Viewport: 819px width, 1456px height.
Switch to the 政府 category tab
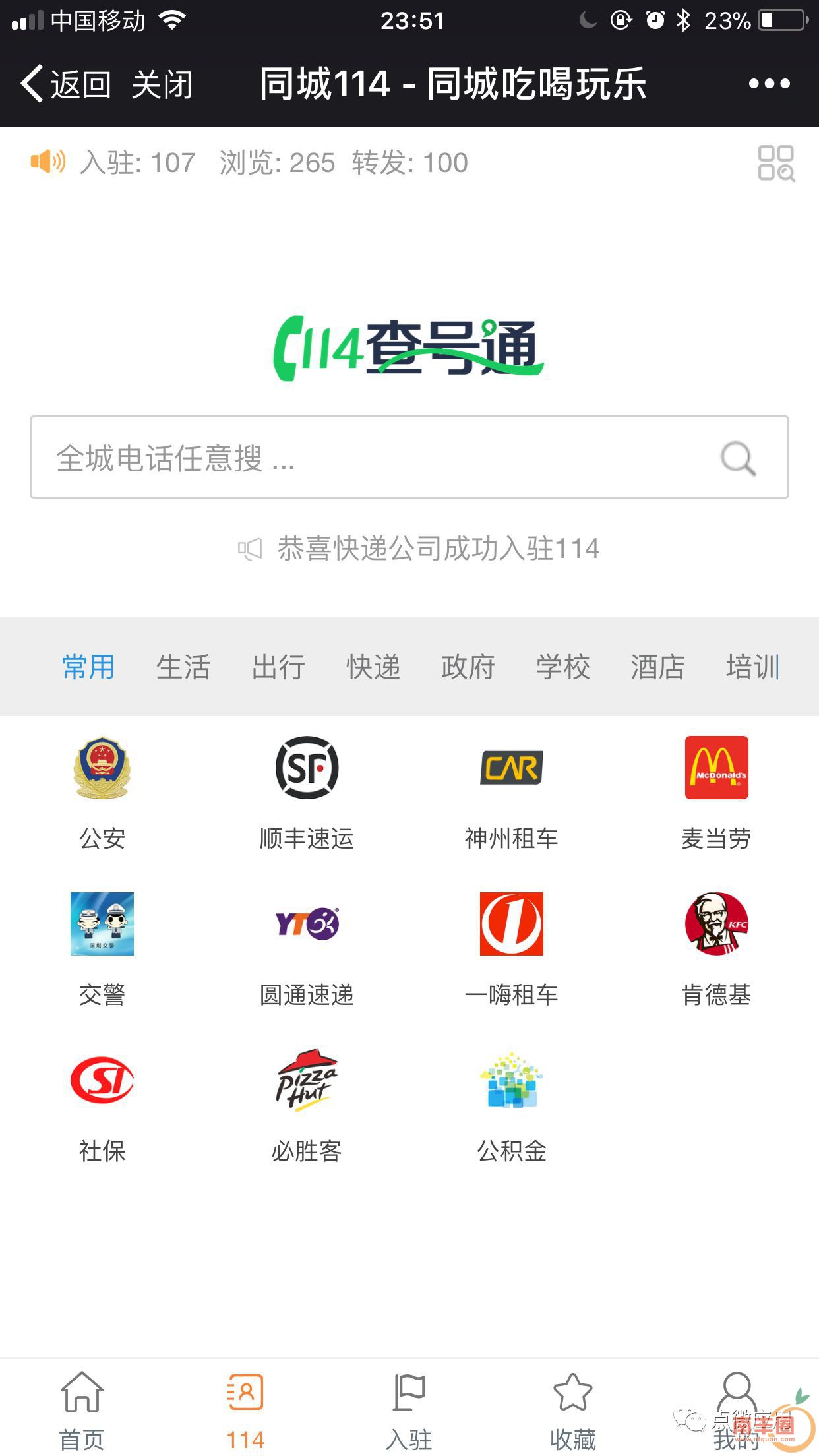click(468, 667)
